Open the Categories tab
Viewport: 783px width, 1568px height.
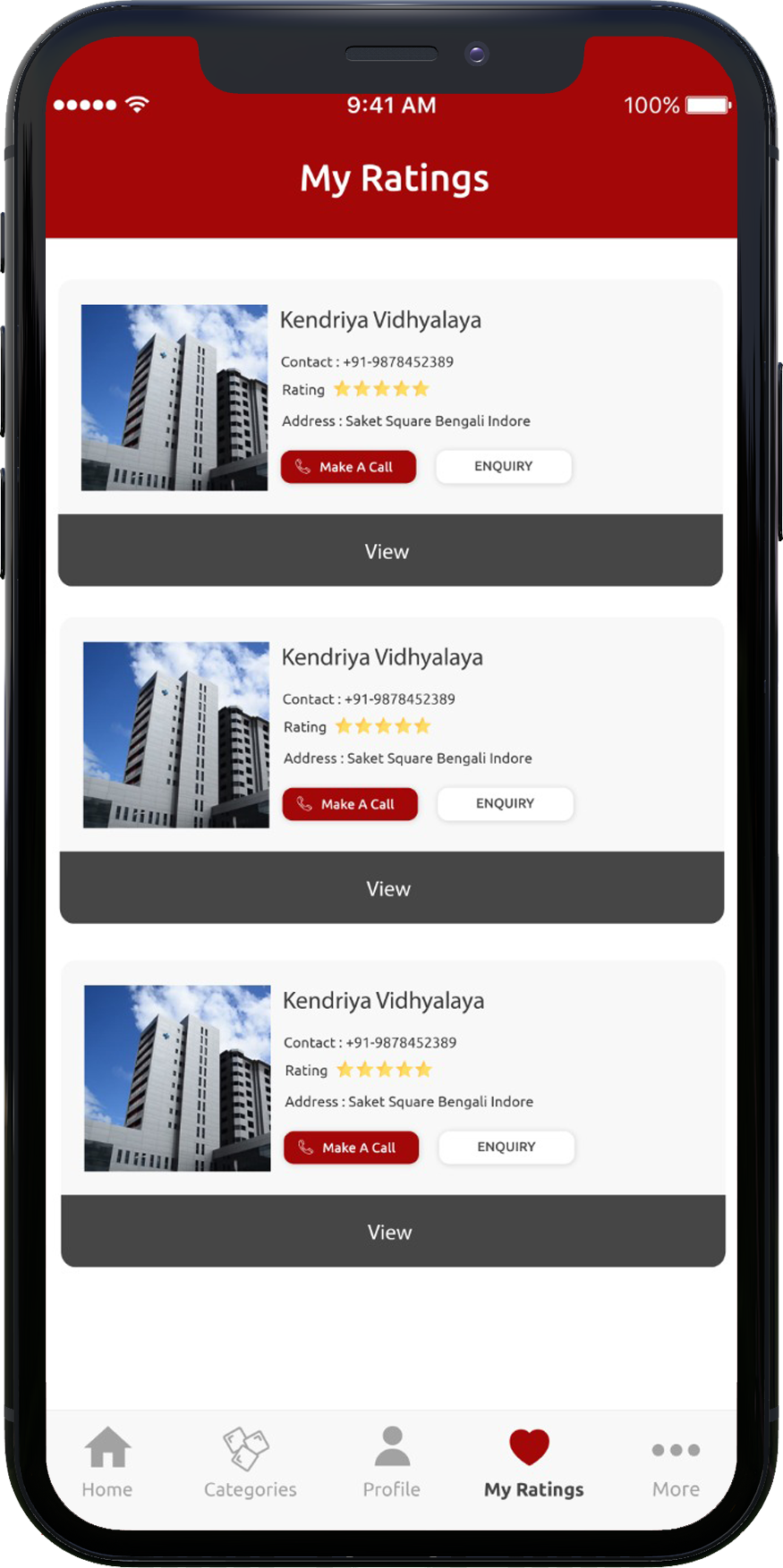click(x=250, y=1462)
